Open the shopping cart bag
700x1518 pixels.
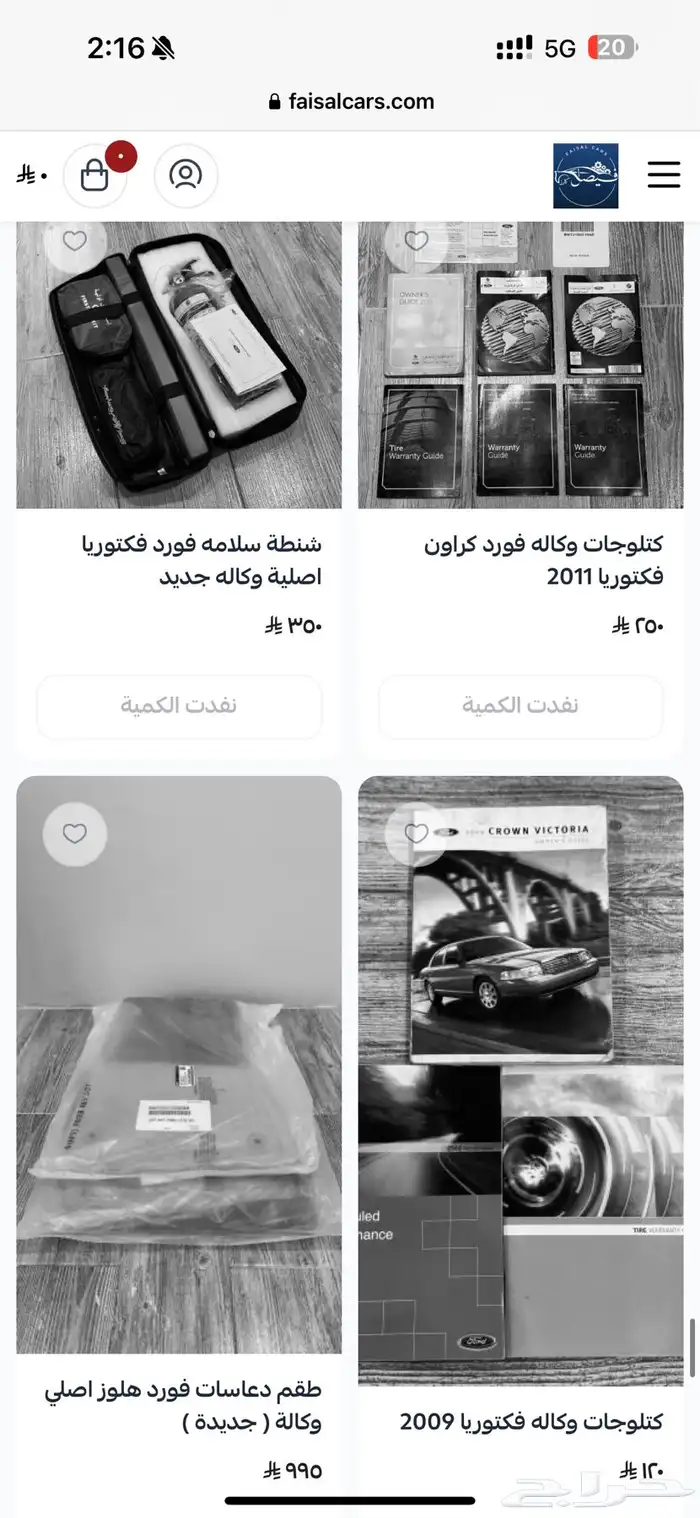click(x=95, y=176)
